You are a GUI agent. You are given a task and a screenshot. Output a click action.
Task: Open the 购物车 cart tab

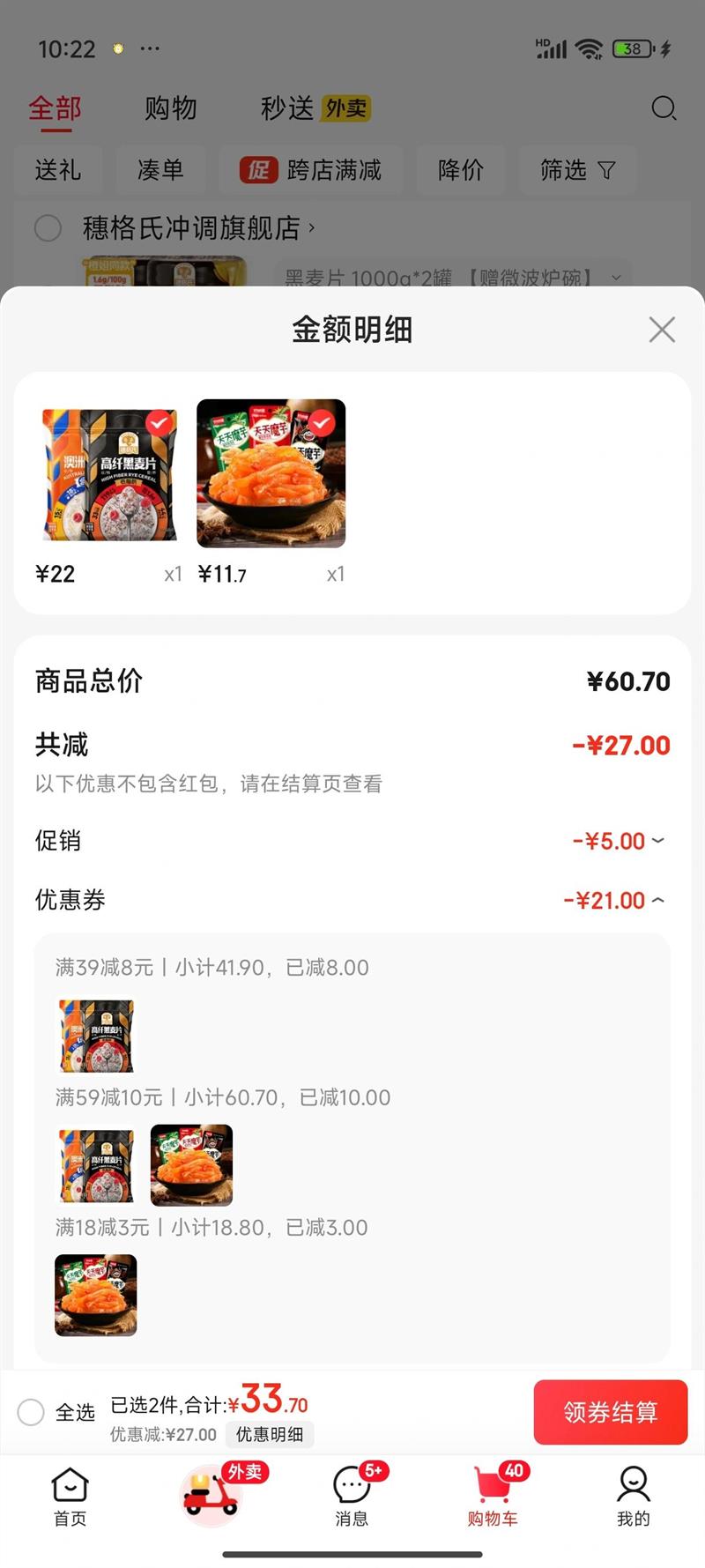click(493, 1495)
